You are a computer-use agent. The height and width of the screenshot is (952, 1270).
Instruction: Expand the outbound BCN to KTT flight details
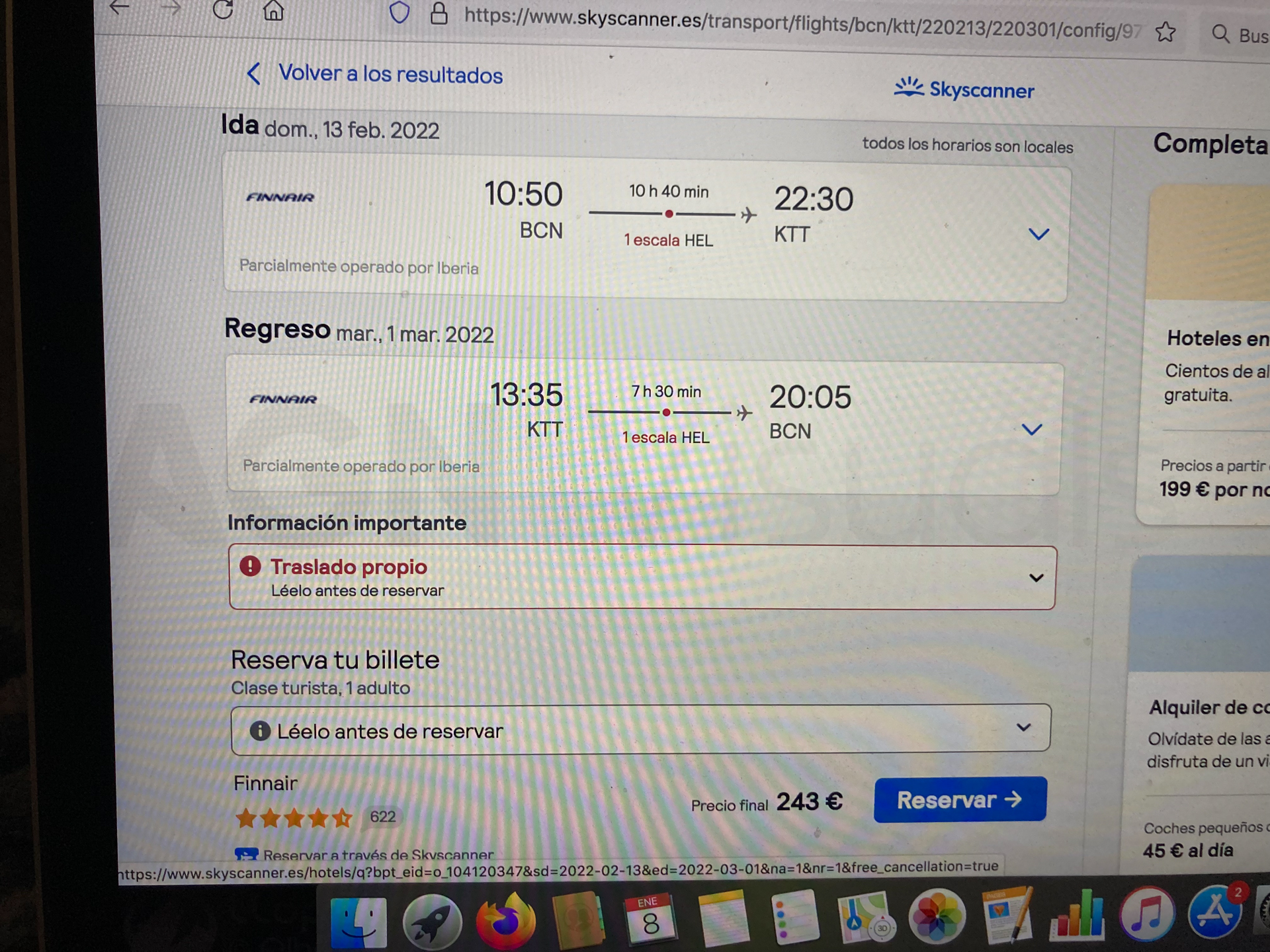pos(1038,234)
